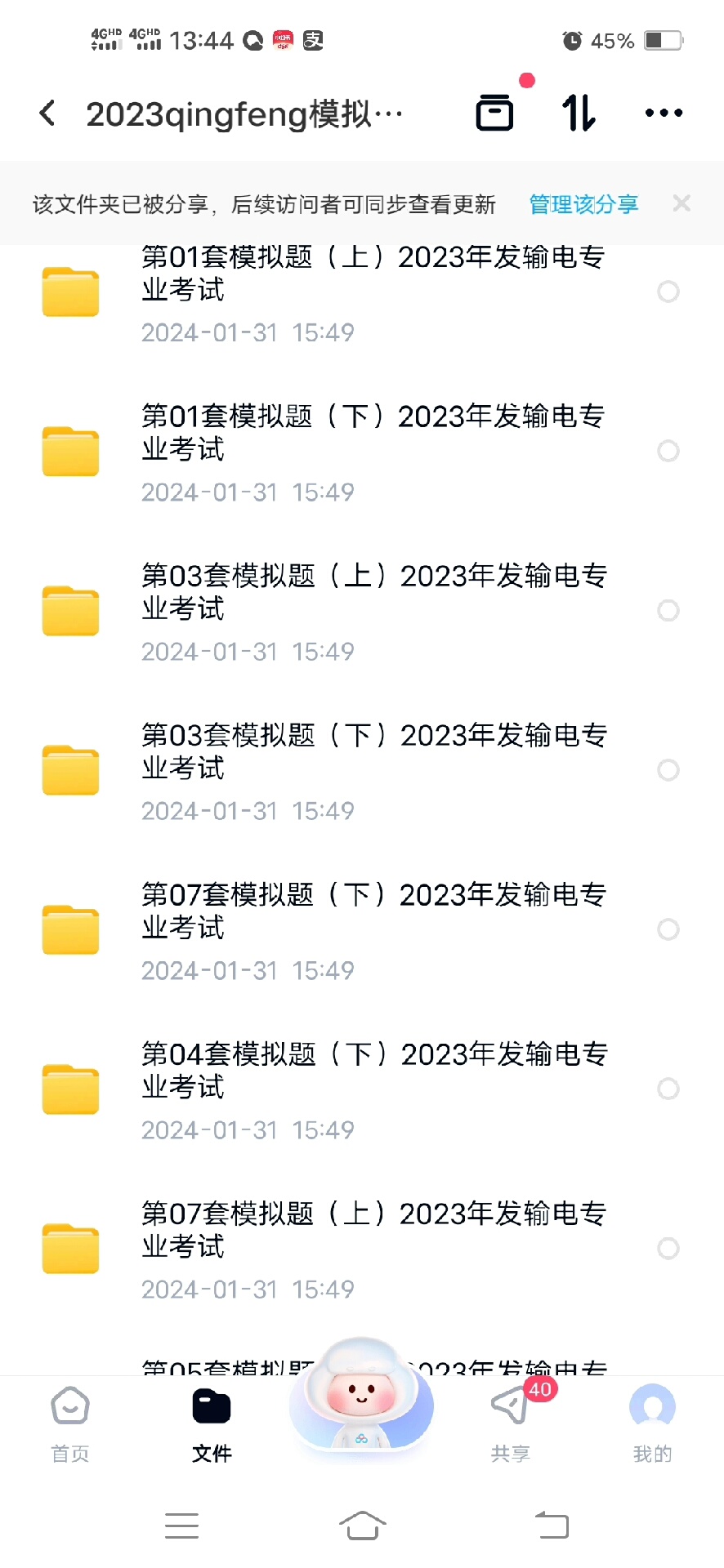The height and width of the screenshot is (1568, 724).
Task: Dismiss the folder shared notice banner
Action: [682, 203]
